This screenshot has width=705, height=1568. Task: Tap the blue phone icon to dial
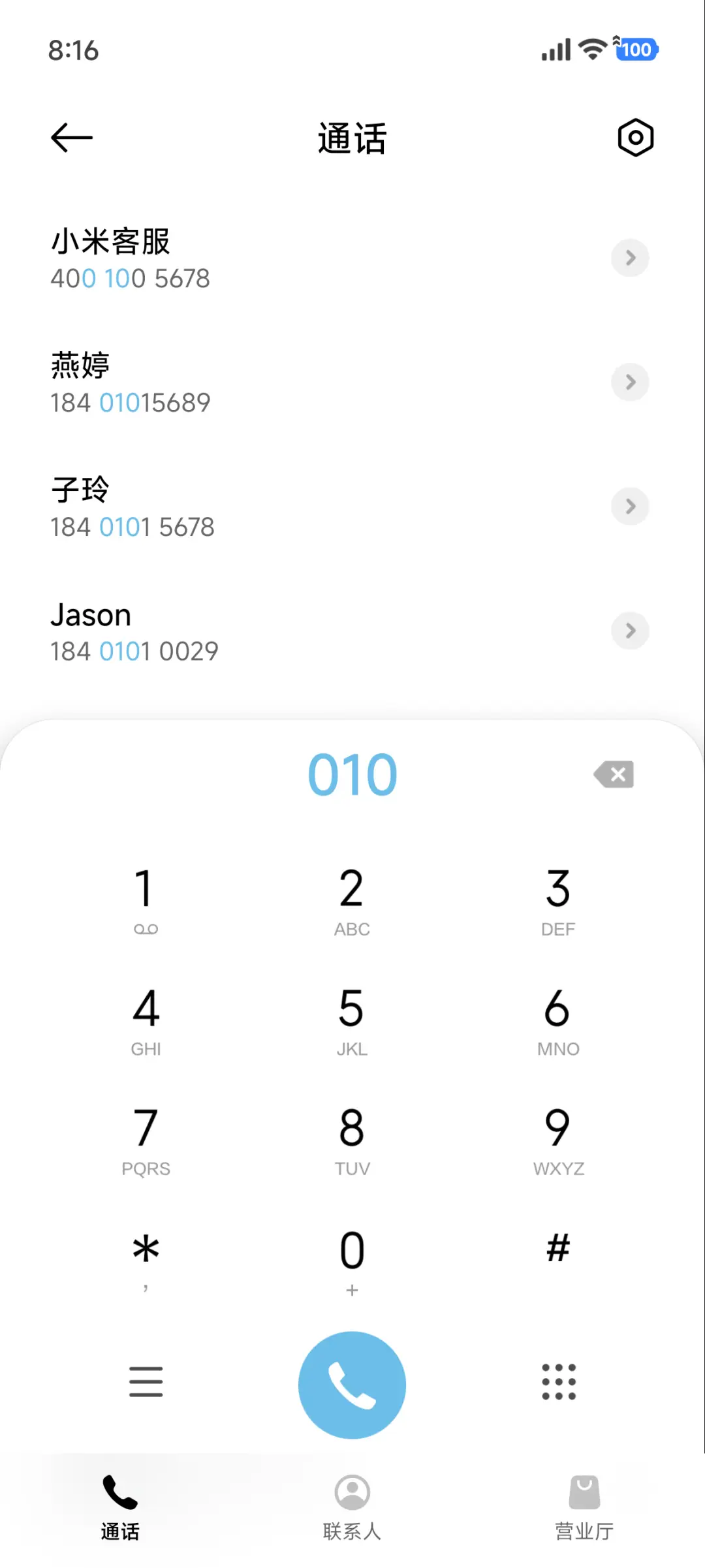[x=352, y=1385]
